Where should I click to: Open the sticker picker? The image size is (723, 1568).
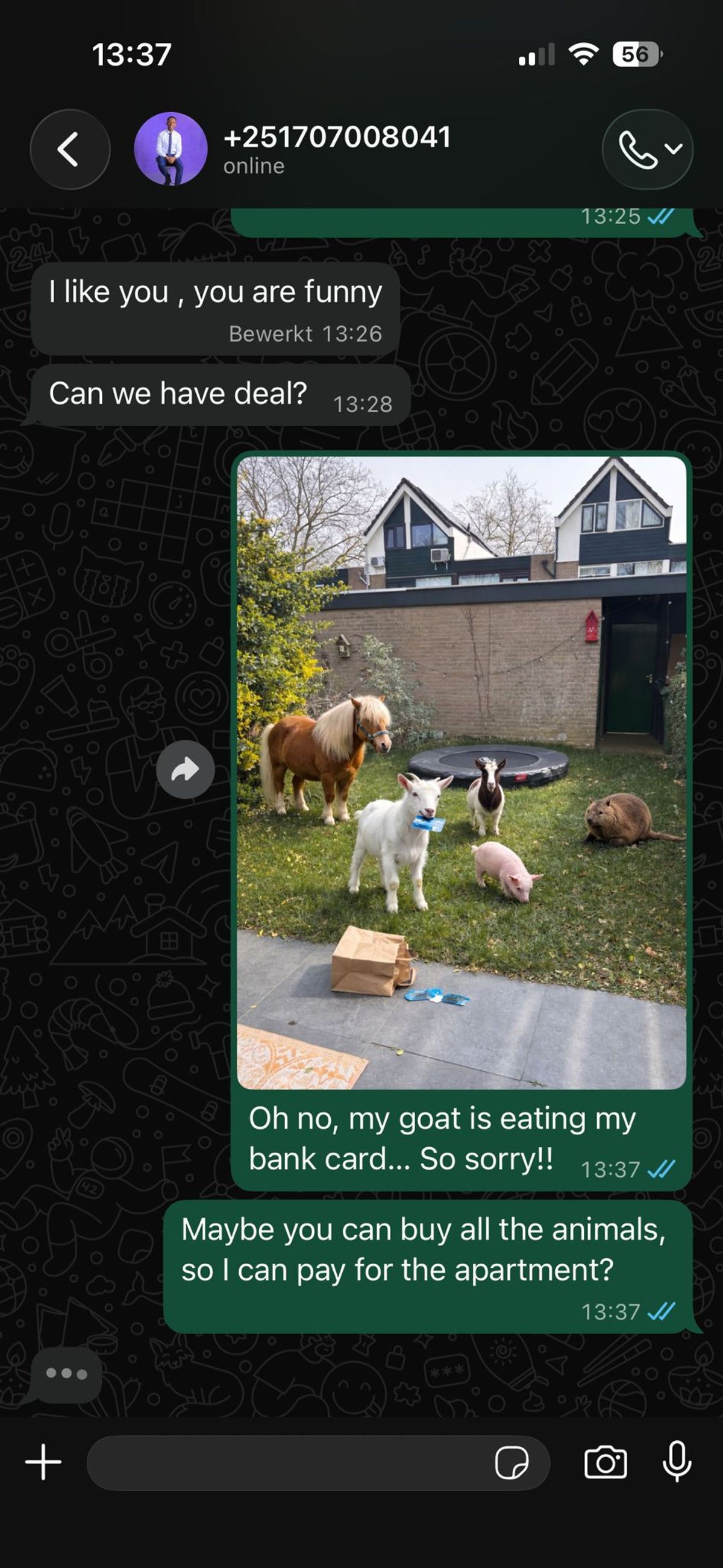pos(511,1463)
